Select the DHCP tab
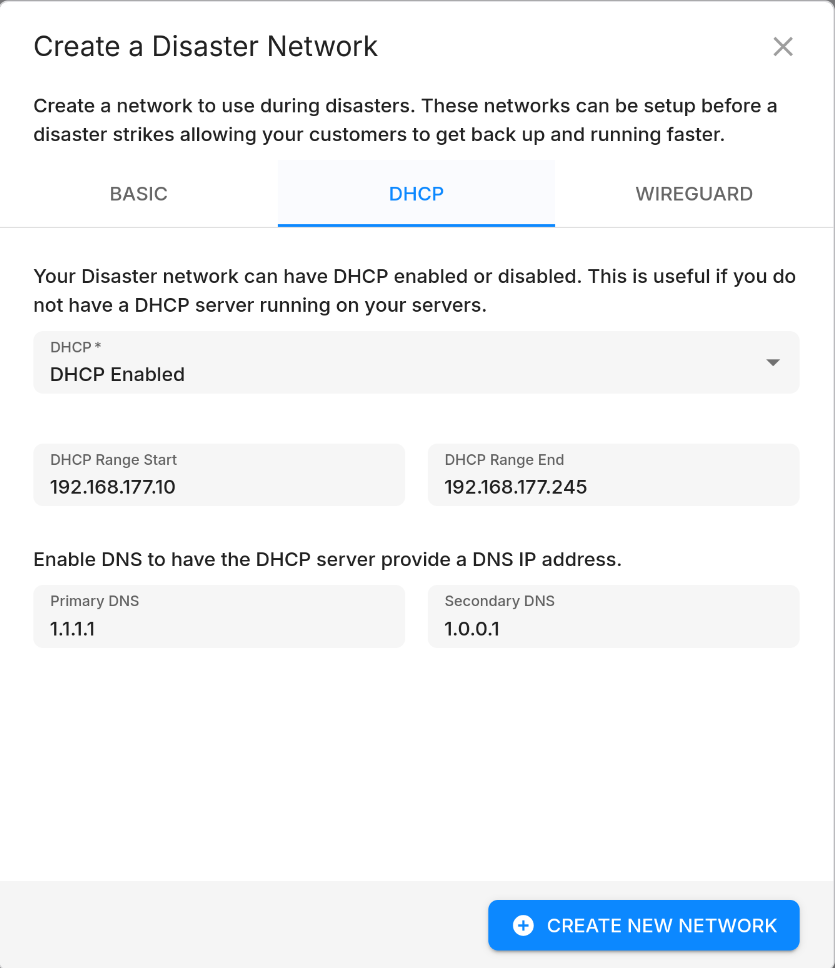This screenshot has height=968, width=835. (416, 194)
